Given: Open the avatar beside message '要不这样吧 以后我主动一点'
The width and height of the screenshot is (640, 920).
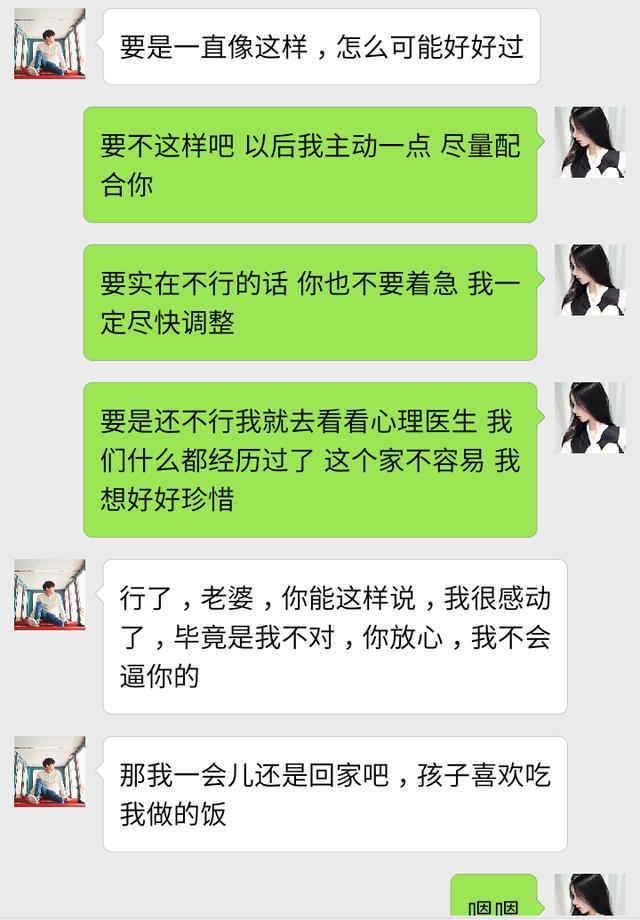Looking at the screenshot, I should click(x=590, y=142).
